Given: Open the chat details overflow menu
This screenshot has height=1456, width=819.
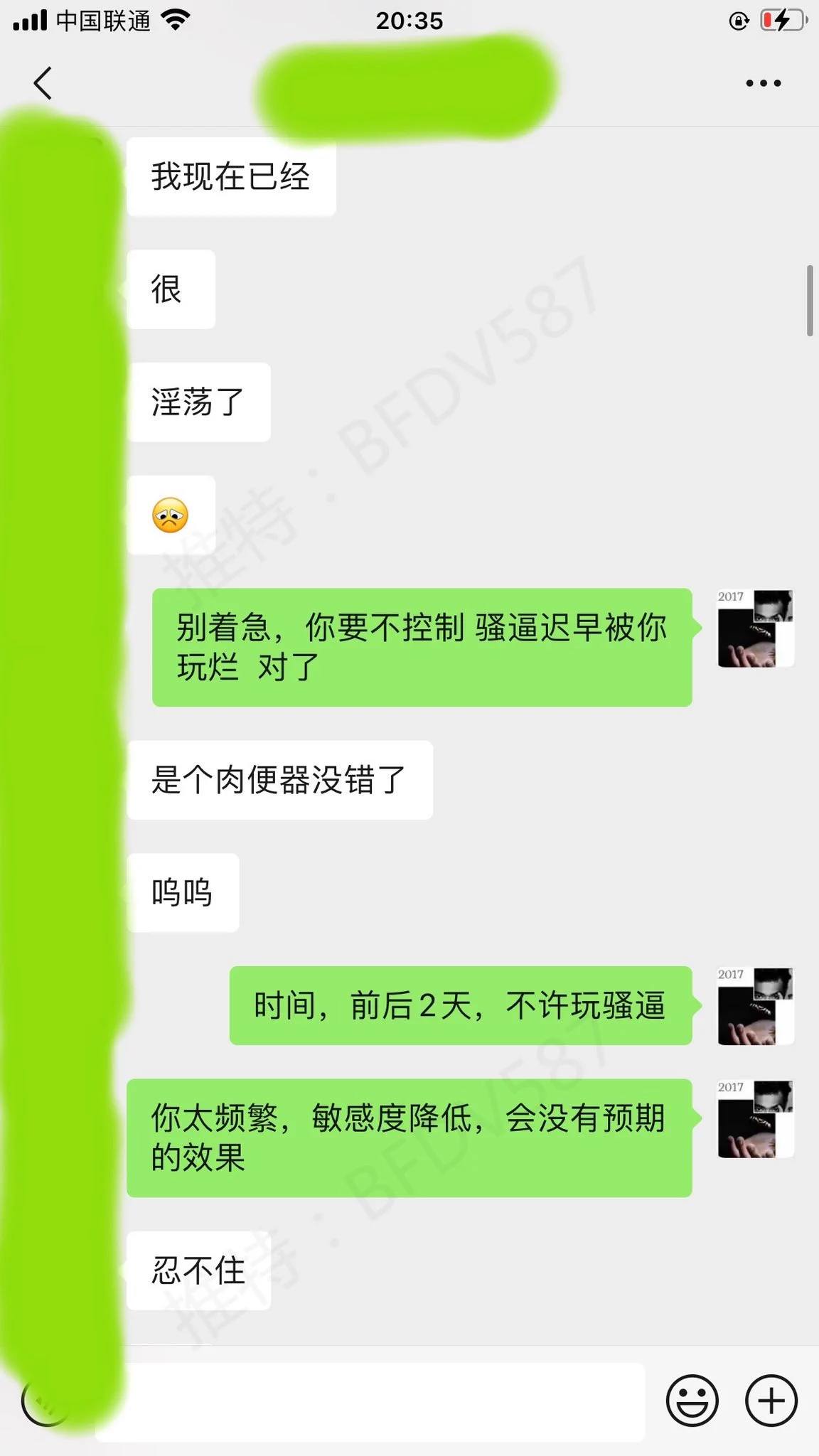Looking at the screenshot, I should (x=763, y=83).
